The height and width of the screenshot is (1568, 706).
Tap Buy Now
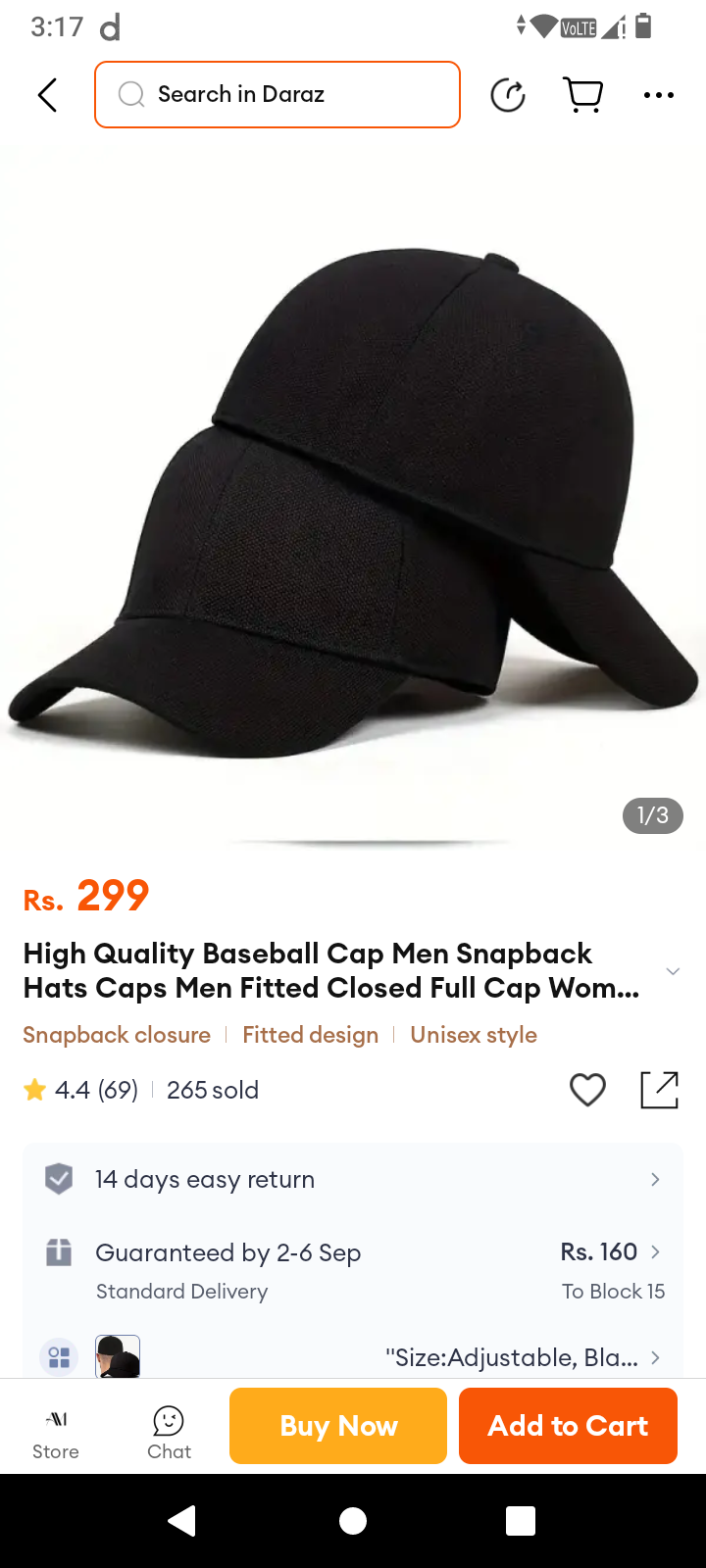pyautogui.click(x=338, y=1426)
